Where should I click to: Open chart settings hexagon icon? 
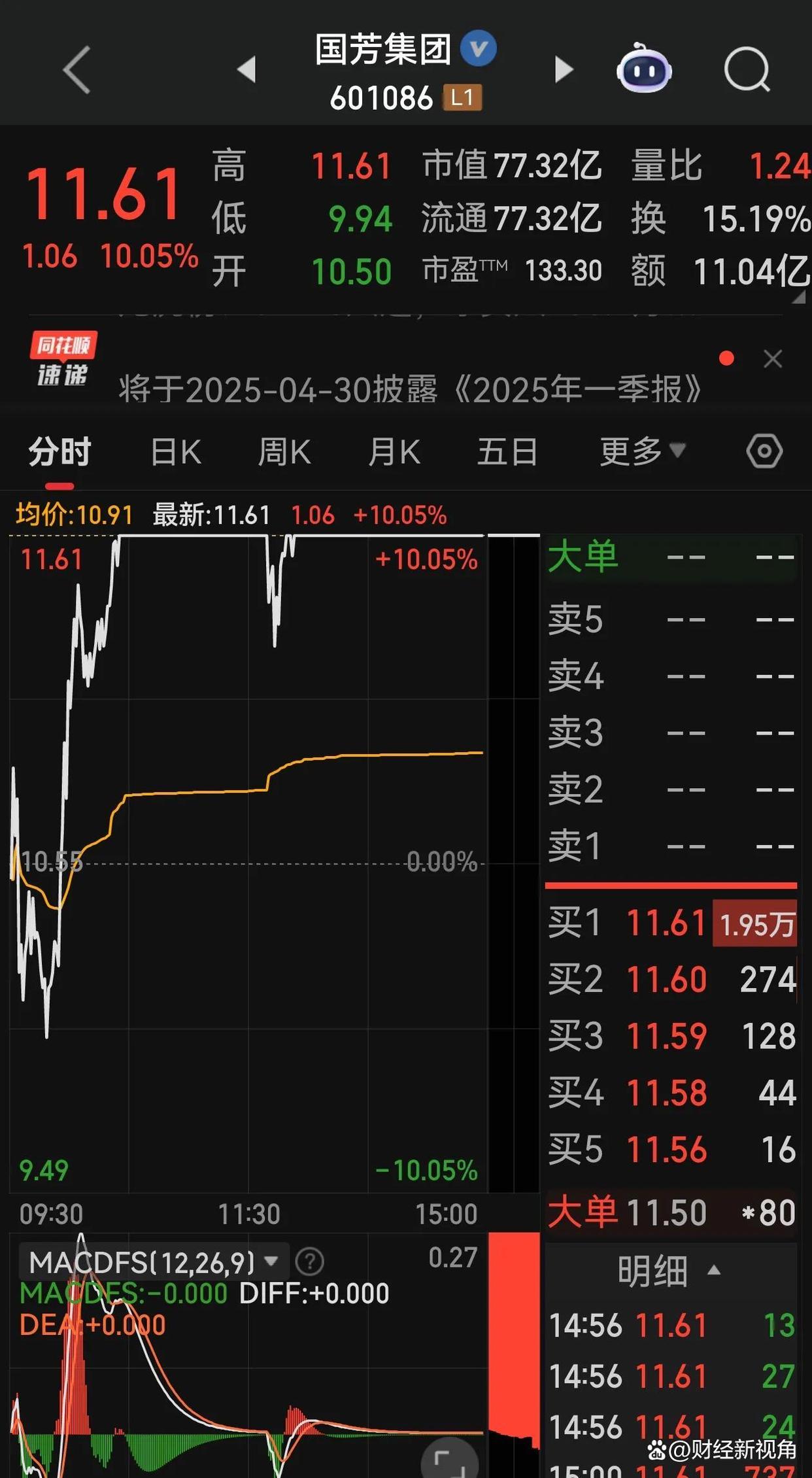point(764,451)
